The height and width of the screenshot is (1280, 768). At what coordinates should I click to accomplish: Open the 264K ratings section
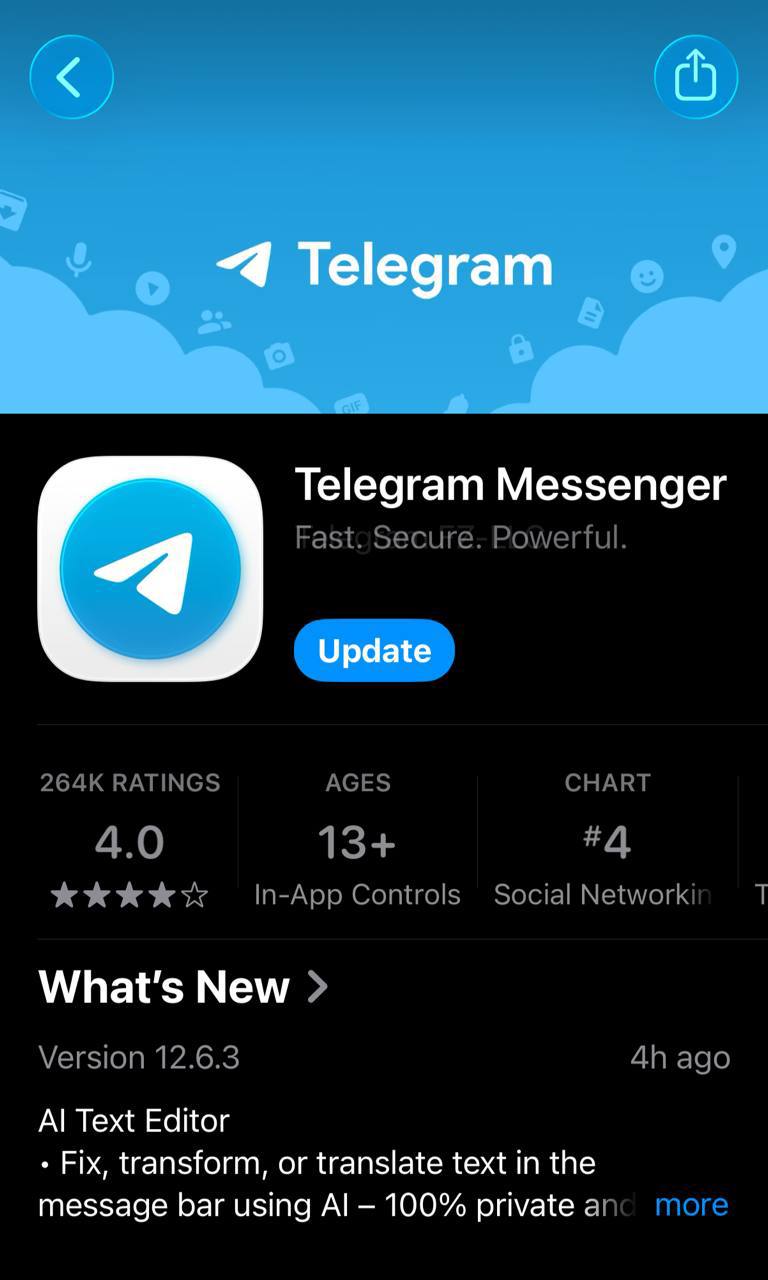[130, 840]
